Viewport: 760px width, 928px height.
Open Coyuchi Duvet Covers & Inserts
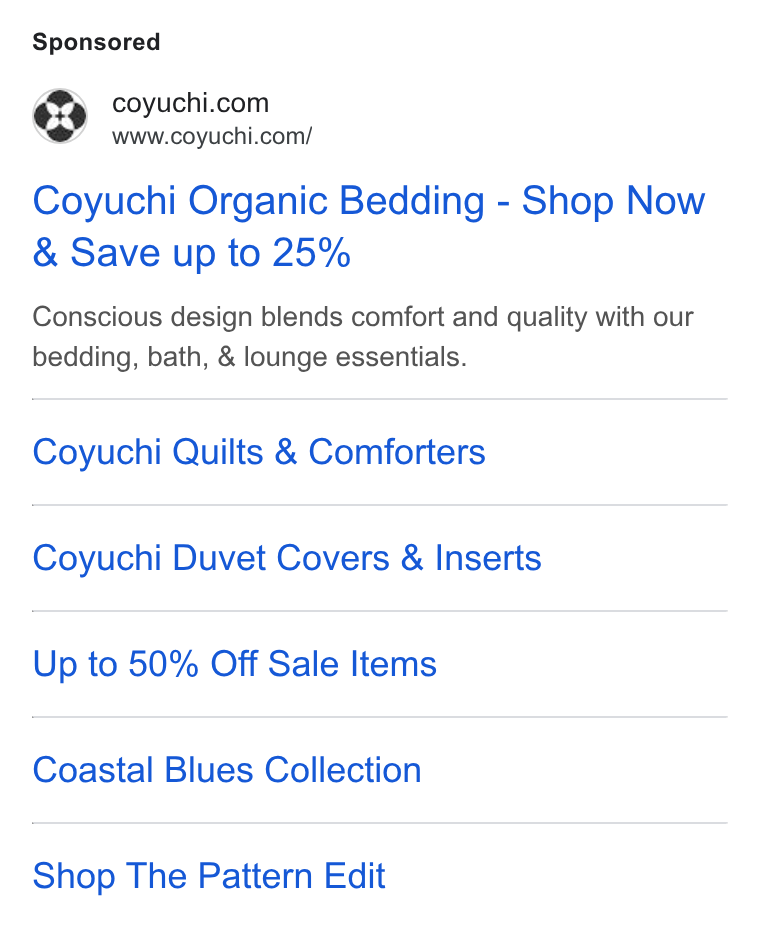point(287,558)
